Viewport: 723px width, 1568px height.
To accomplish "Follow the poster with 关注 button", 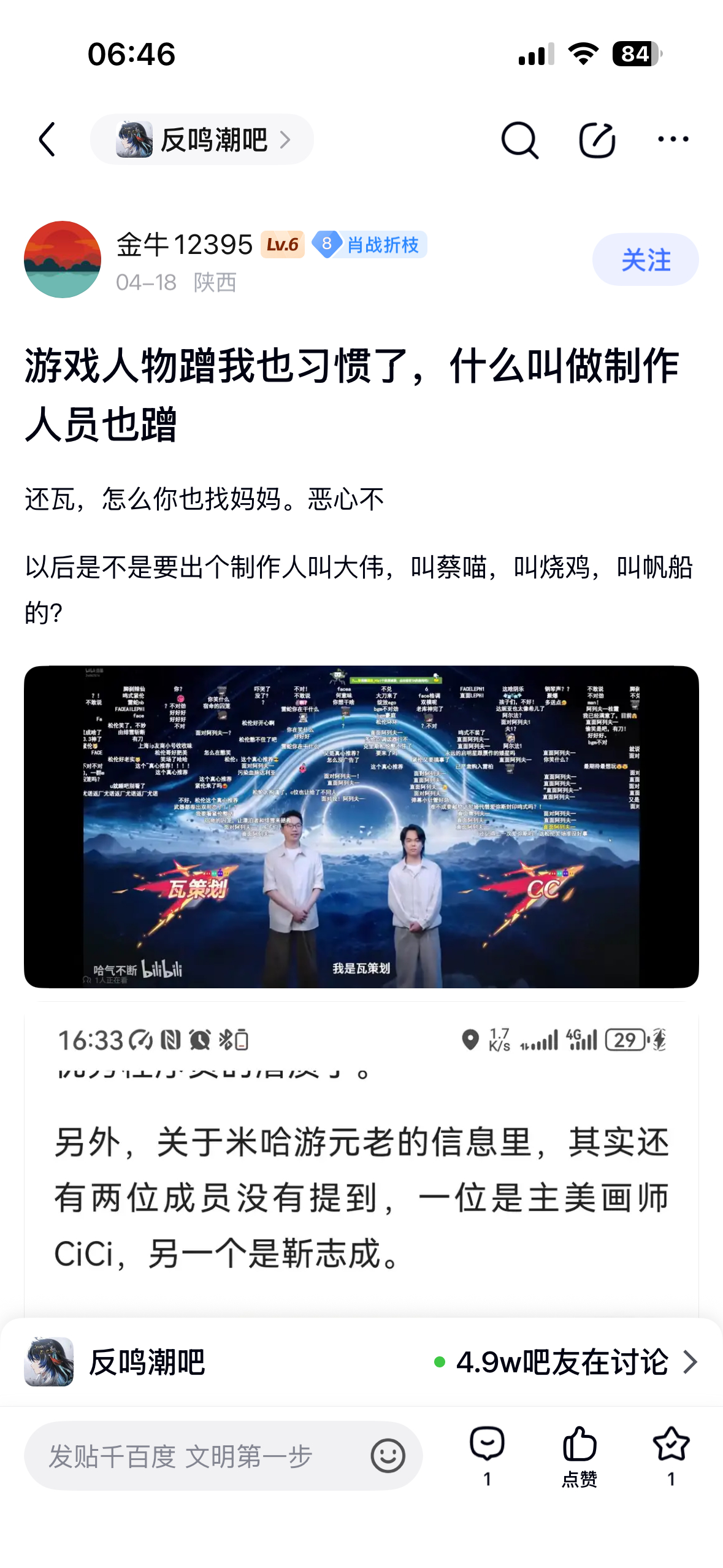I will click(645, 259).
